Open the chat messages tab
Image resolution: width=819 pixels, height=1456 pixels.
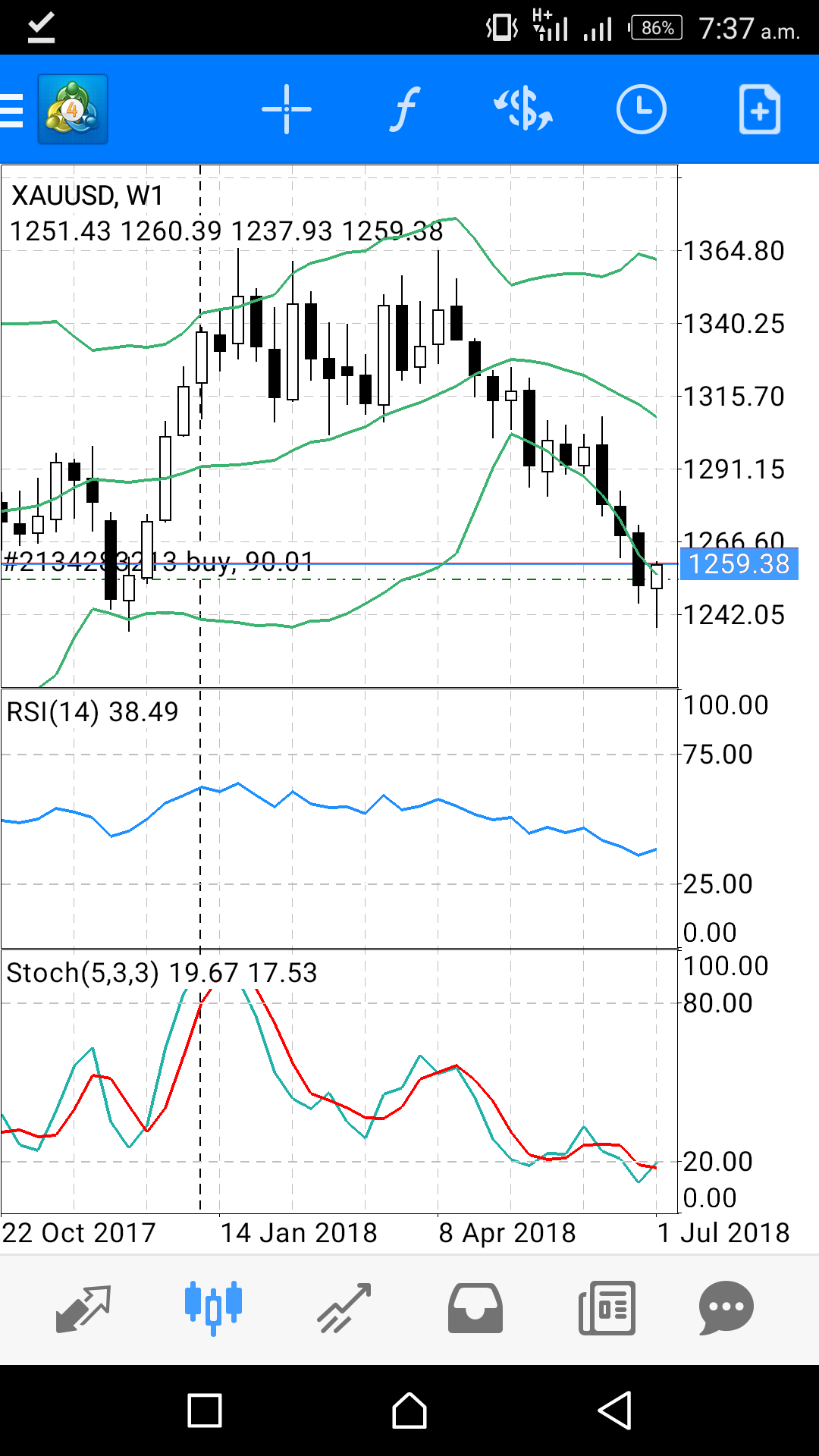click(726, 1308)
